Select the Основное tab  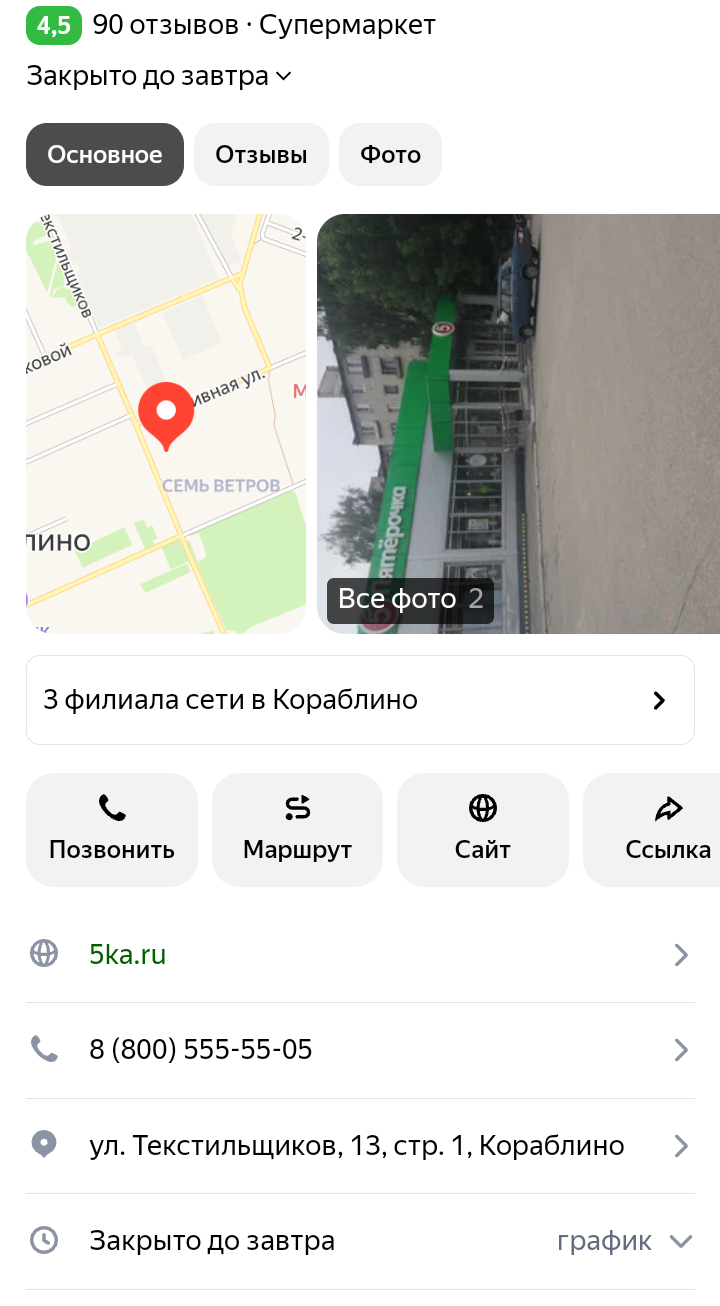point(105,155)
